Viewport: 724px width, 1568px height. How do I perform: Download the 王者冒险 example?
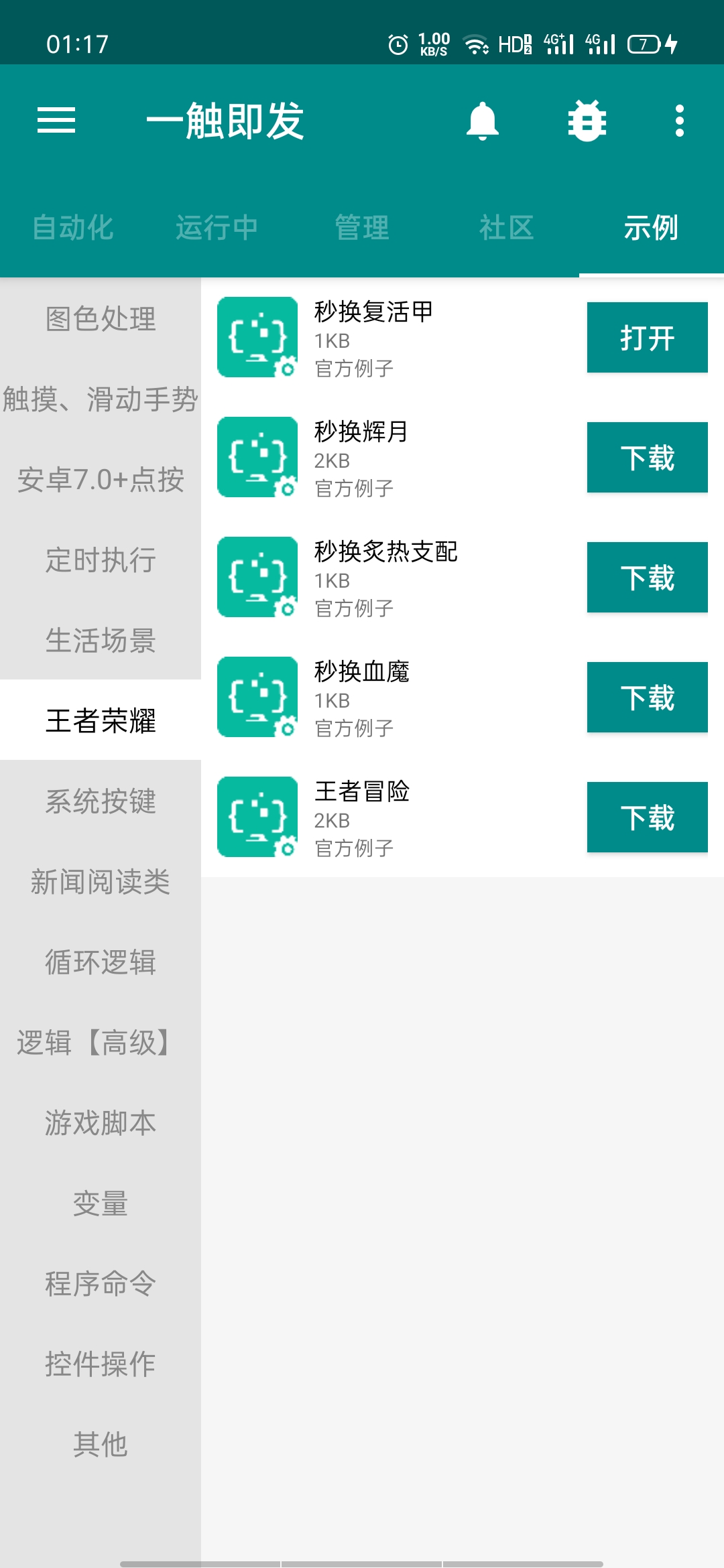646,817
